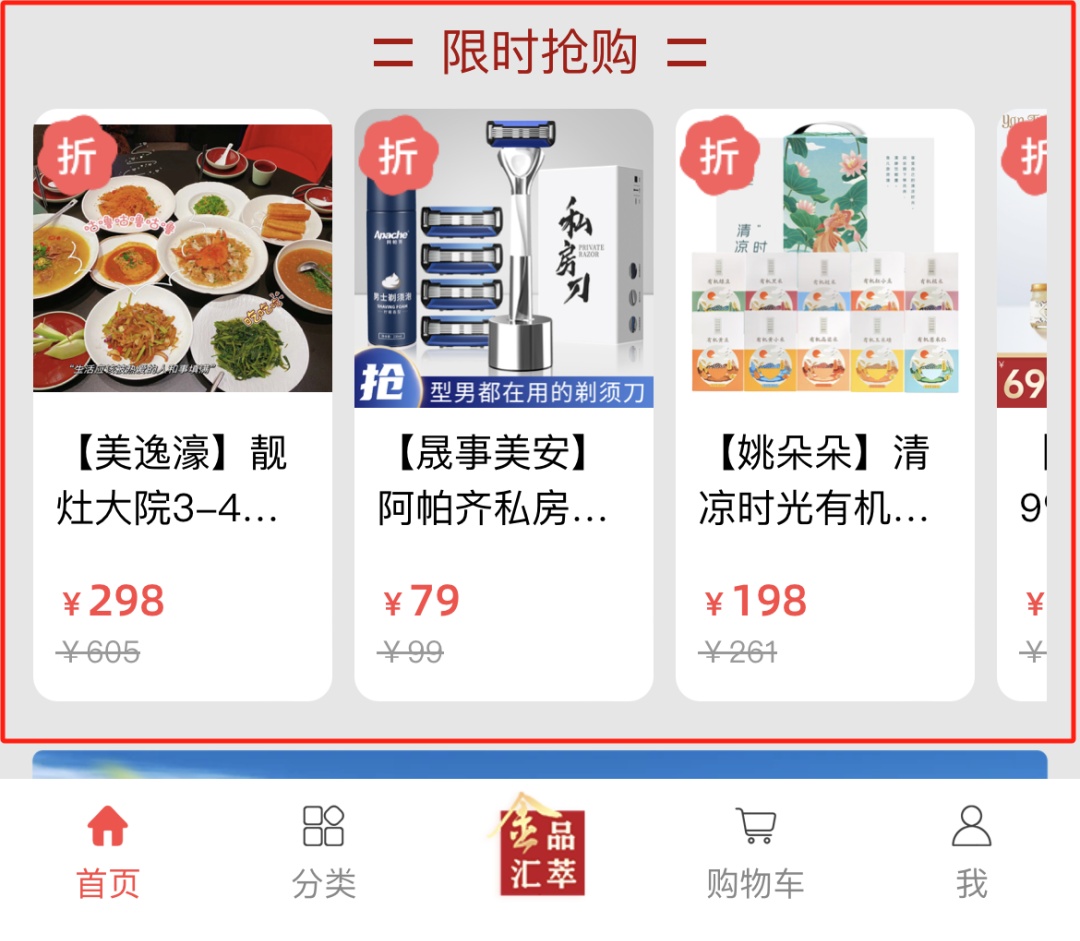
Task: Switch to the 分类 tab
Action: pos(324,851)
